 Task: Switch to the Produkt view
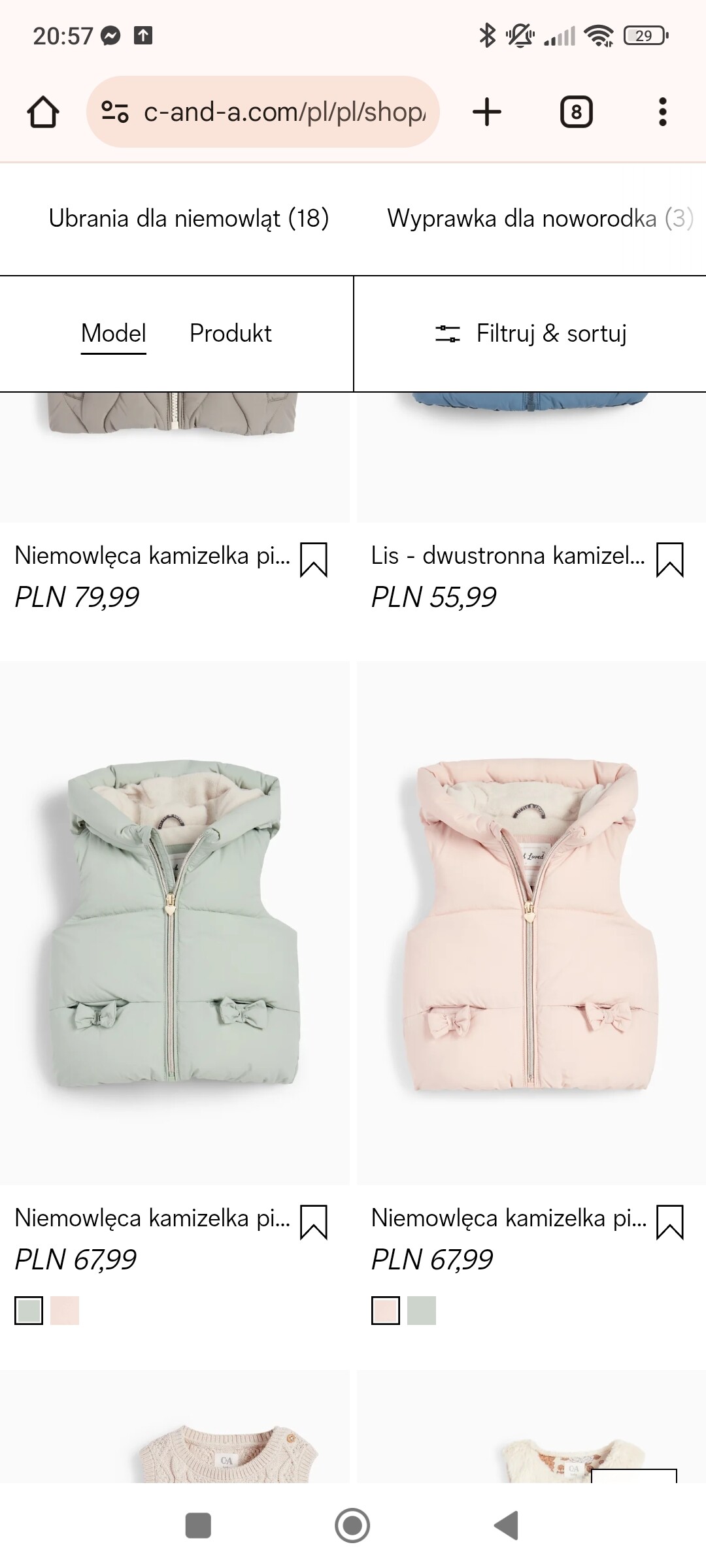230,333
